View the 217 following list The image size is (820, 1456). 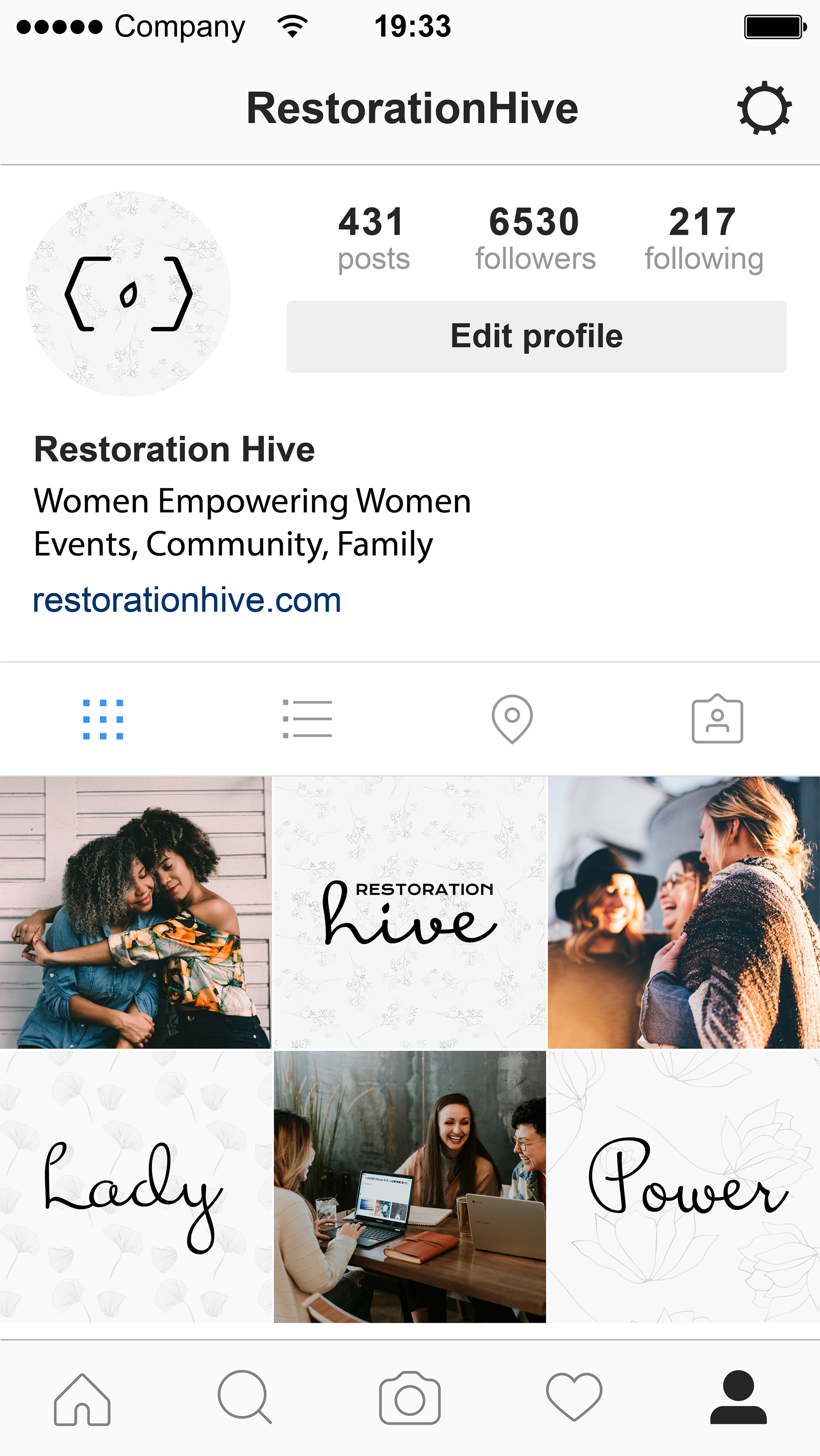pos(703,239)
